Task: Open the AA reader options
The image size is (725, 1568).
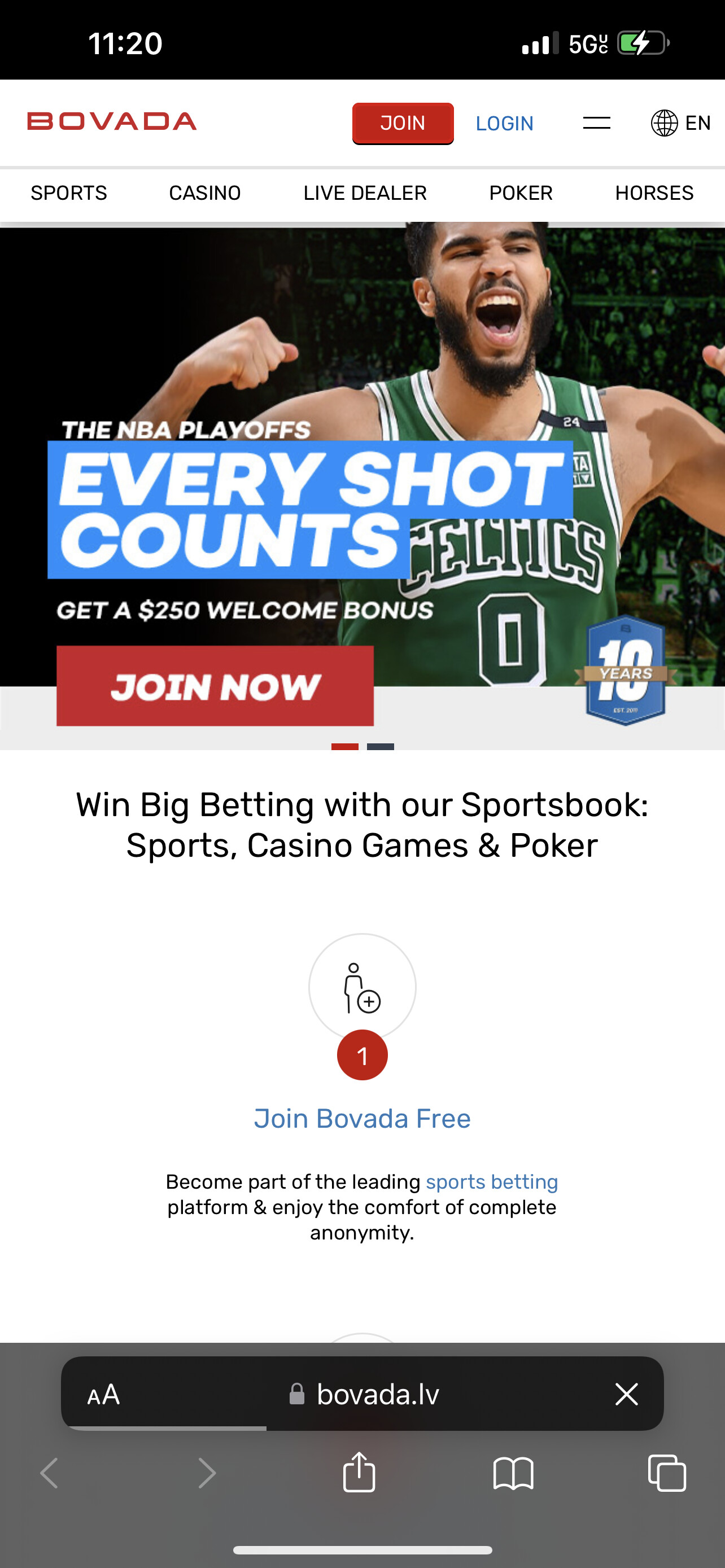Action: (103, 1394)
